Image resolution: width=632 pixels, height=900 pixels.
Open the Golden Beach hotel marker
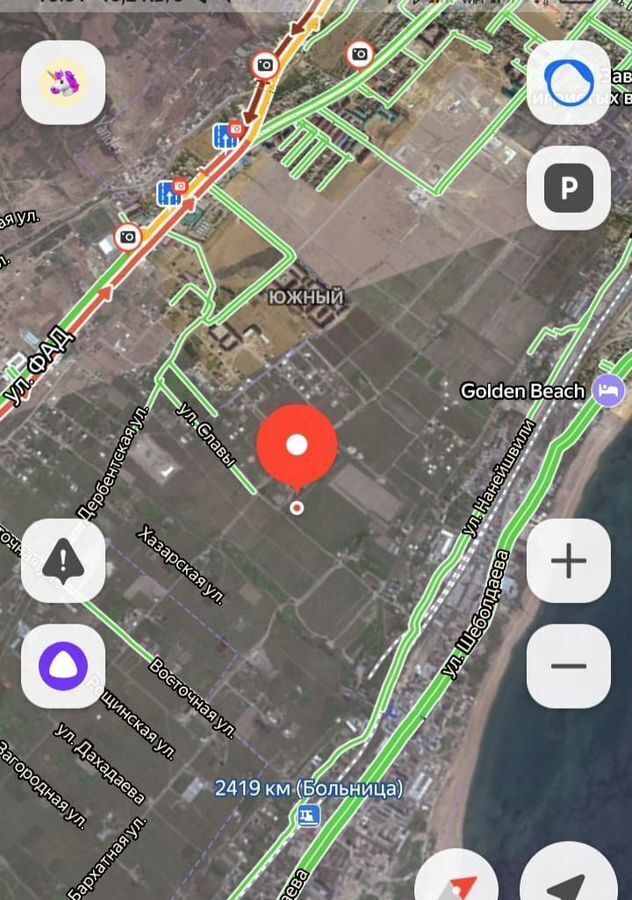(x=607, y=390)
